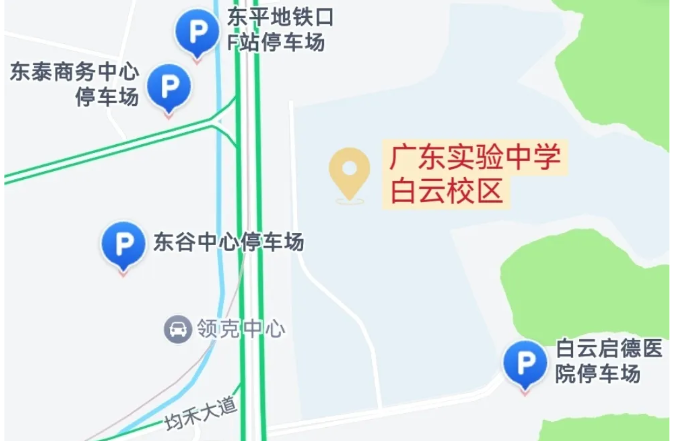Open the 白云启德医院停车场 parking marker
The width and height of the screenshot is (674, 441).
[524, 364]
